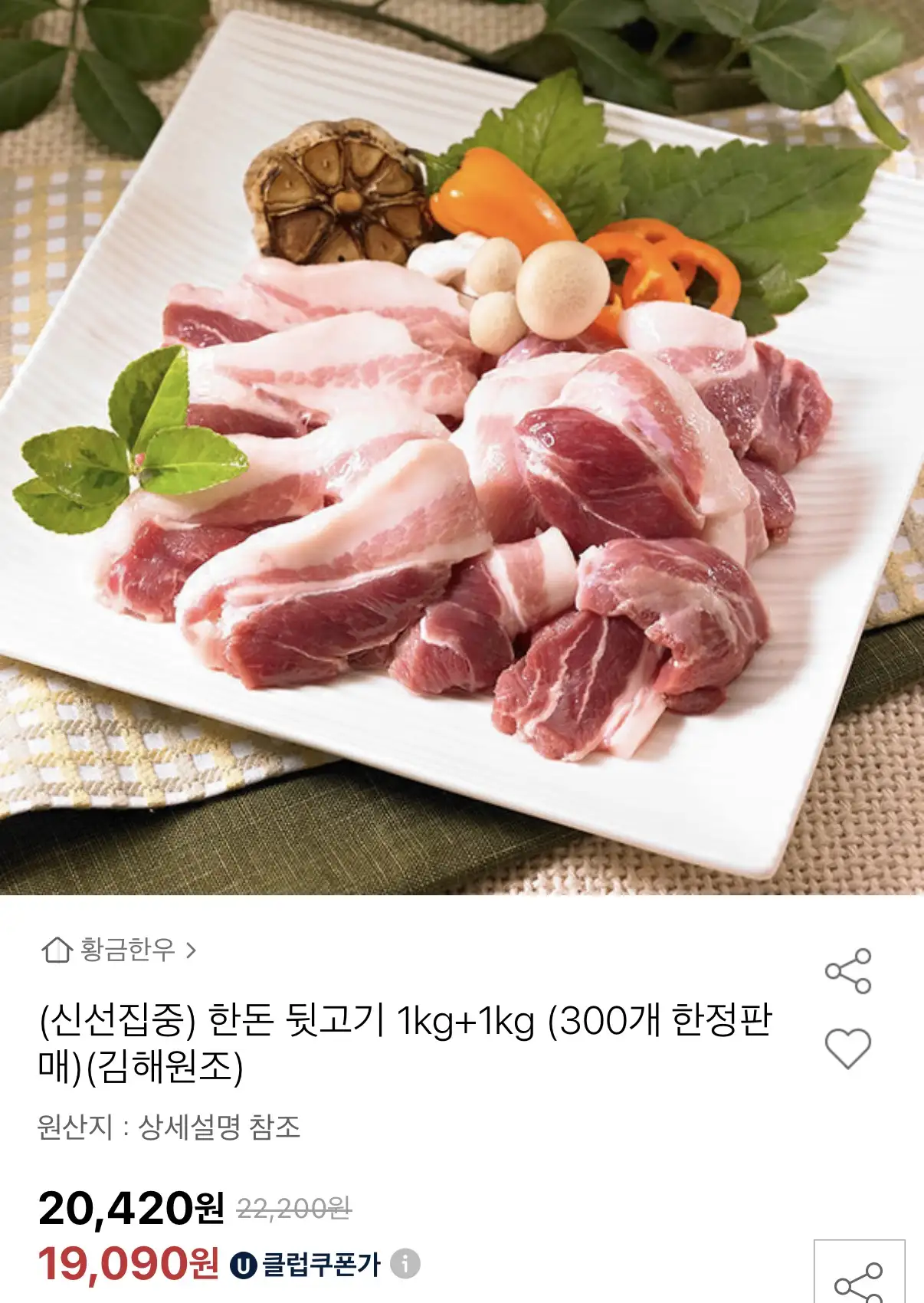Viewport: 924px width, 1303px height.
Task: Add product to wishlist with heart
Action: tap(847, 1048)
